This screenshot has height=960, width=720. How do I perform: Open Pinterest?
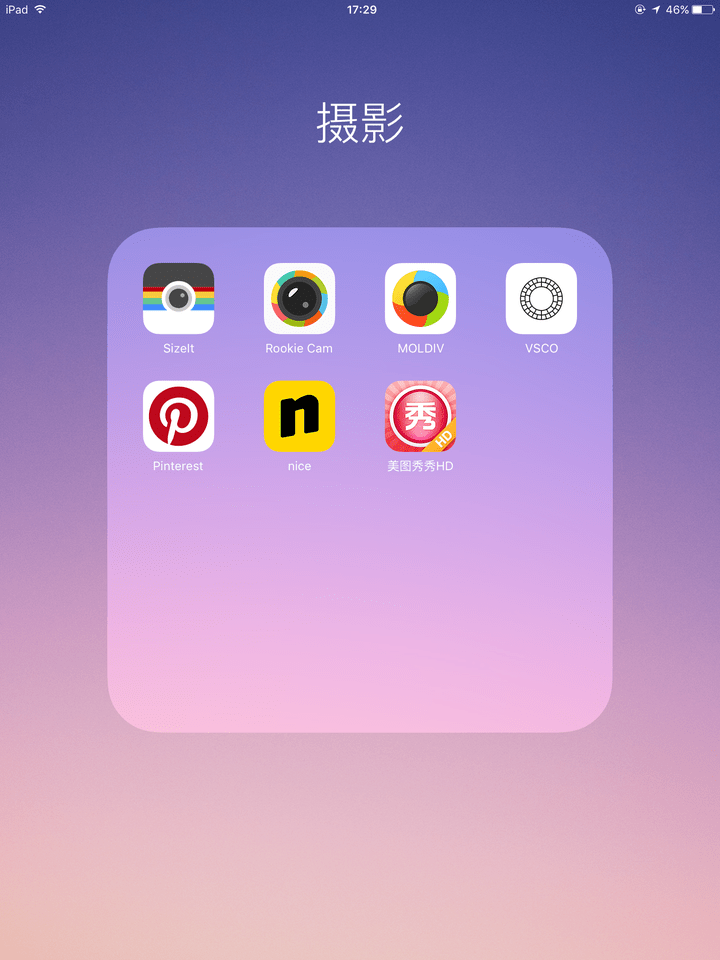pos(178,416)
